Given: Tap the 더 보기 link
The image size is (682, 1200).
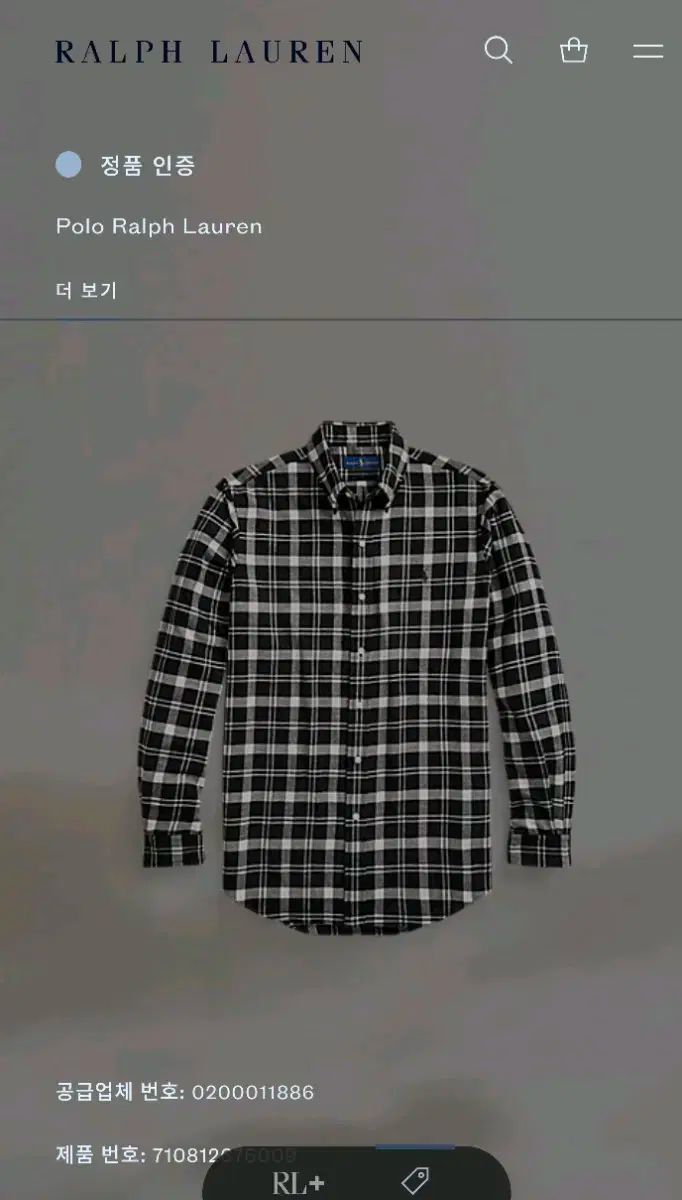Looking at the screenshot, I should [x=87, y=291].
